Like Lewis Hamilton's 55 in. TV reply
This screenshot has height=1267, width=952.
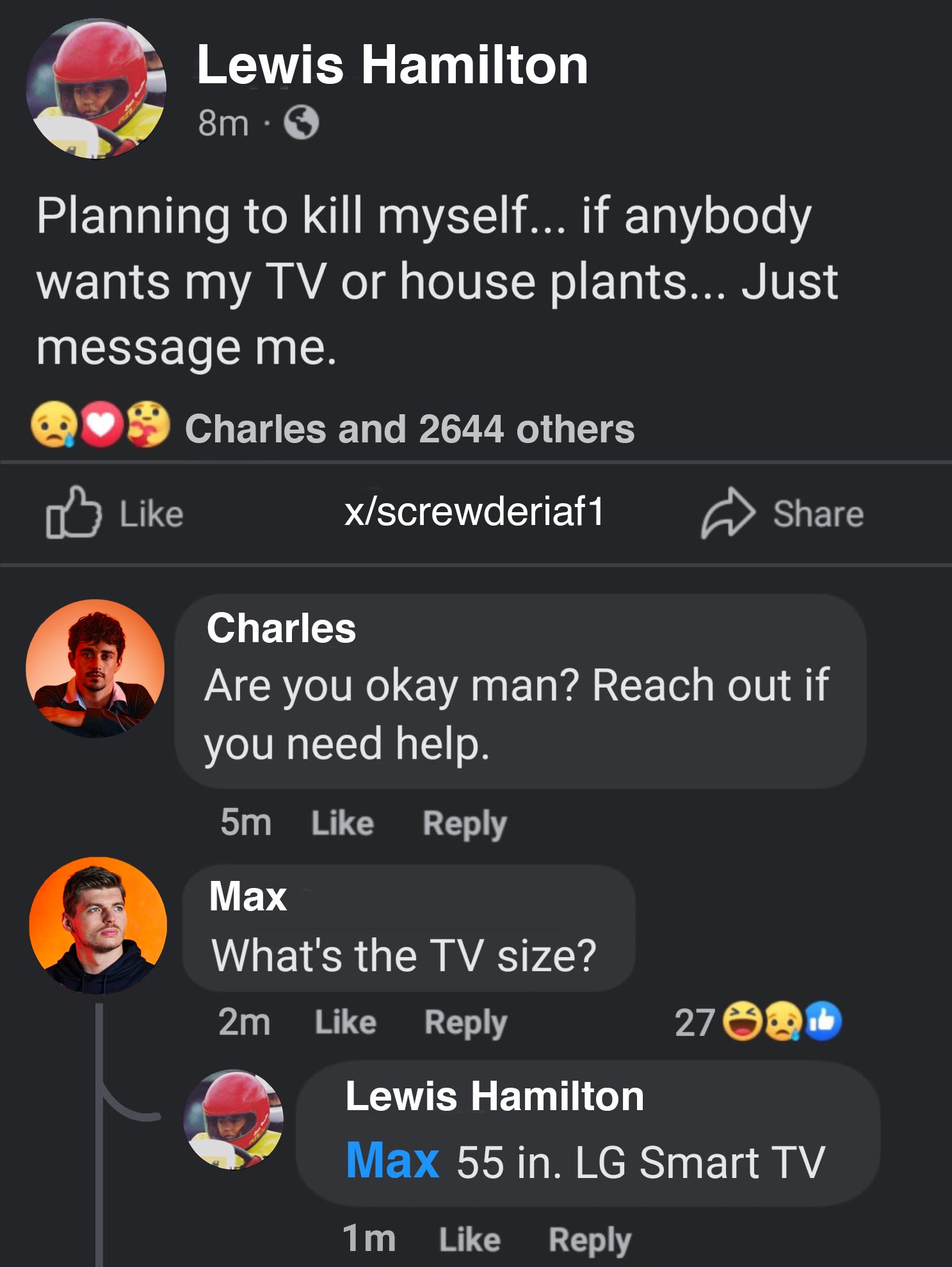click(469, 1239)
